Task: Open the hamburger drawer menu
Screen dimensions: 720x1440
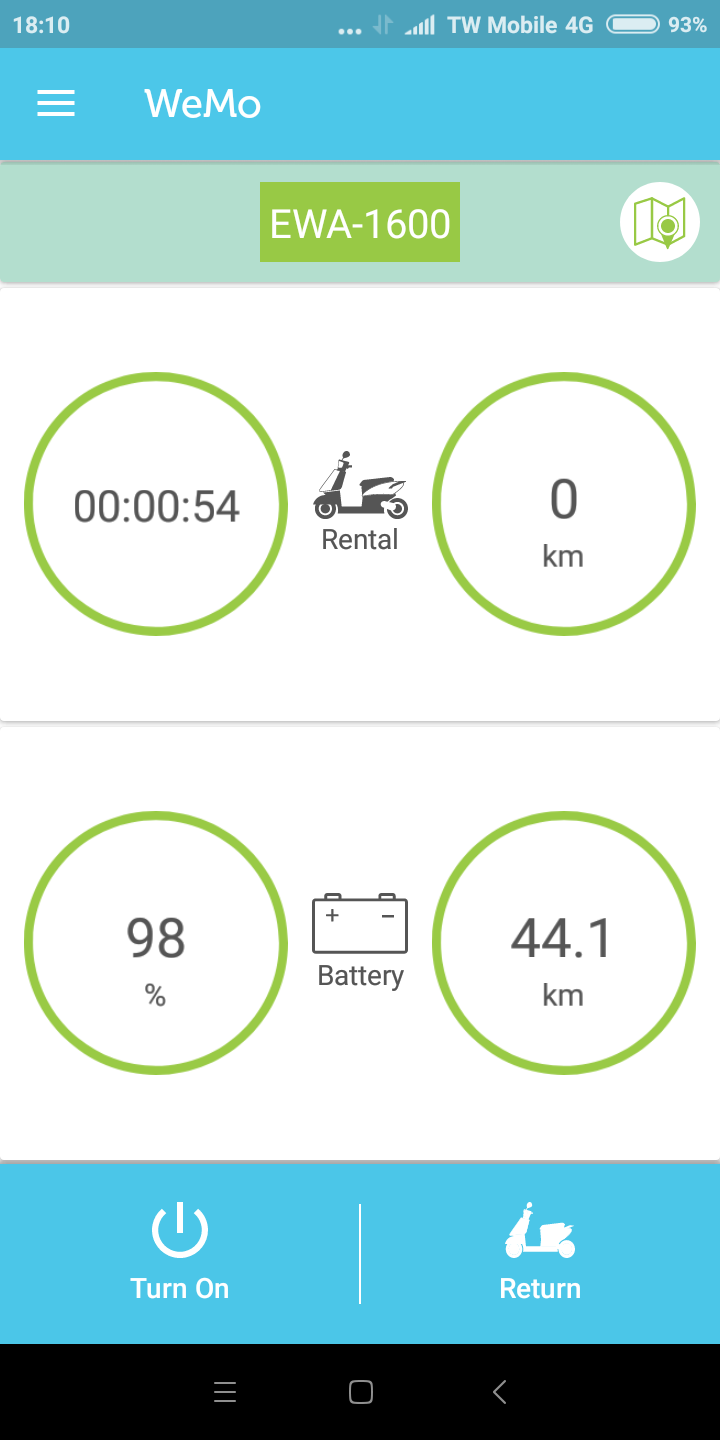Action: tap(56, 103)
